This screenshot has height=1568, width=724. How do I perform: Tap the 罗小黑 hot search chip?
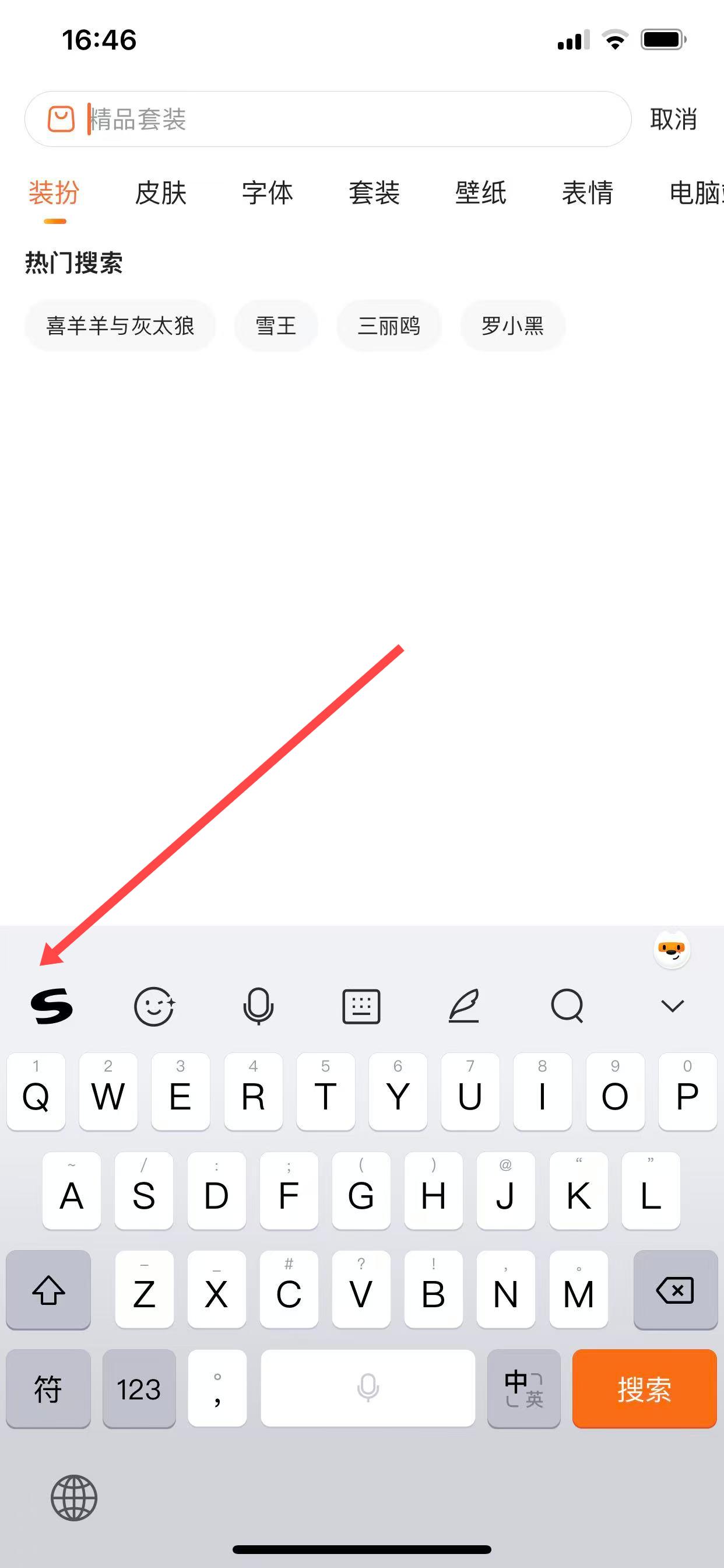point(512,325)
